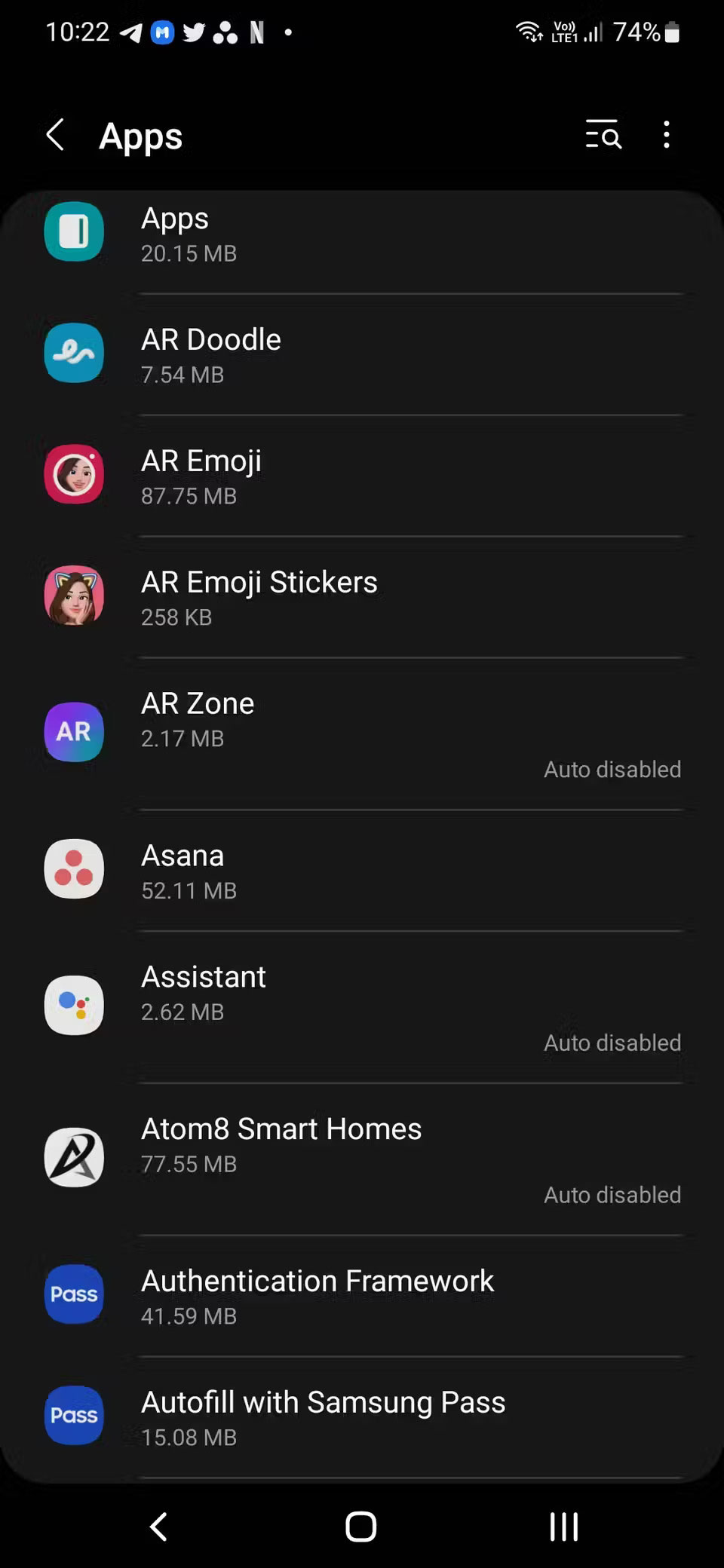
Task: Open Authentication Framework details
Action: [x=362, y=1297]
